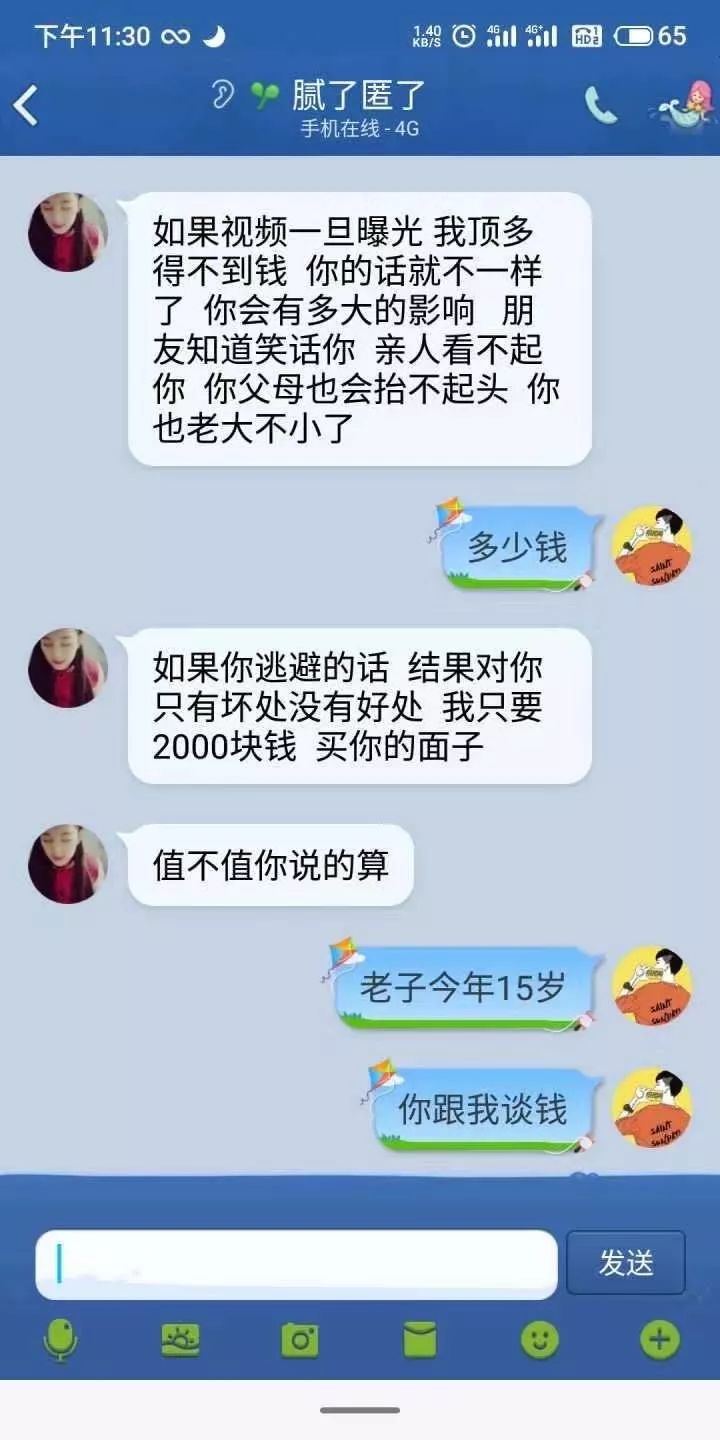The width and height of the screenshot is (720, 1440).
Task: Tap the message text input field
Action: coord(296,1265)
